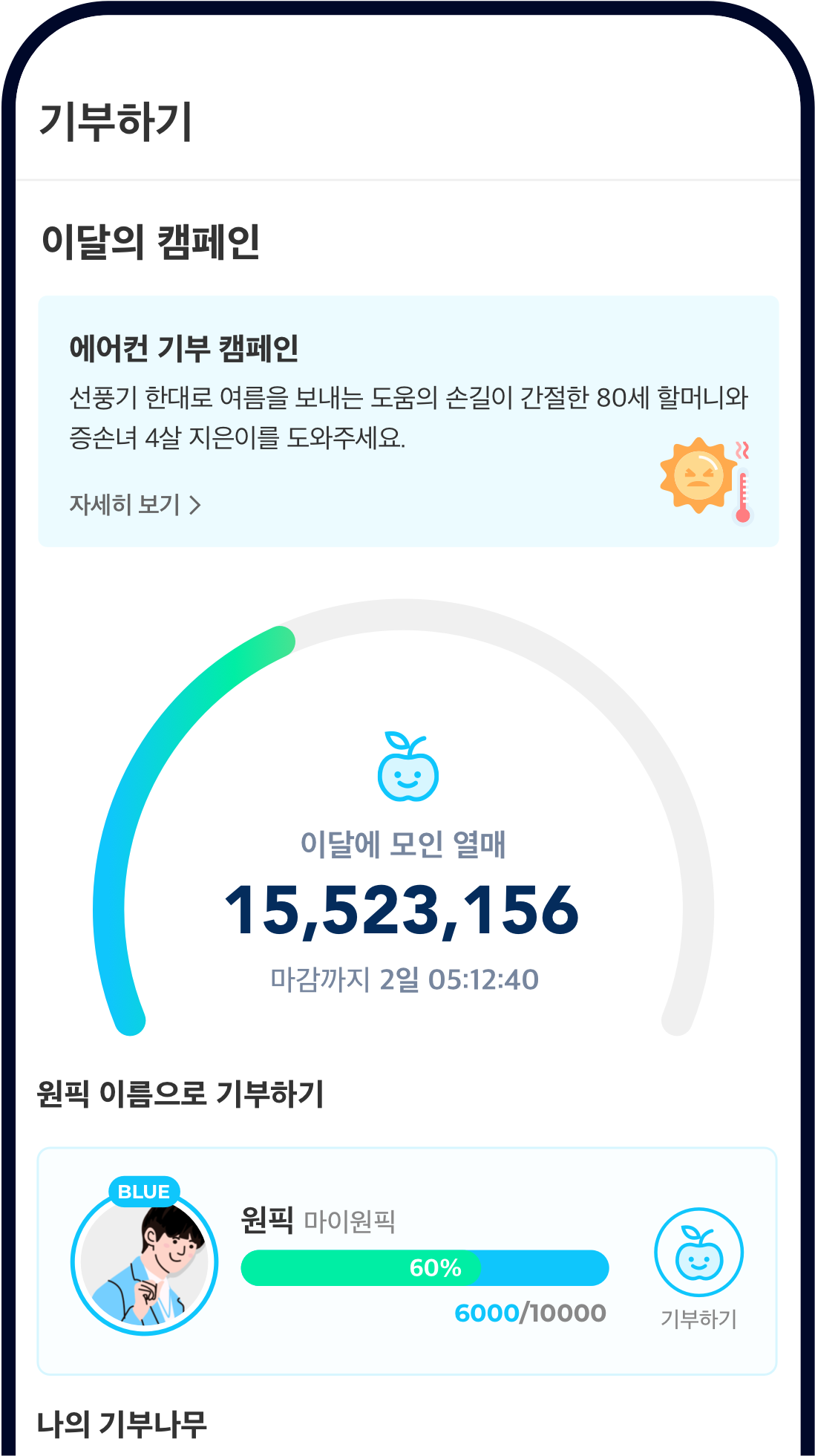The width and height of the screenshot is (815, 1456).
Task: Tap the 기부하기 apple button
Action: coord(698,1253)
